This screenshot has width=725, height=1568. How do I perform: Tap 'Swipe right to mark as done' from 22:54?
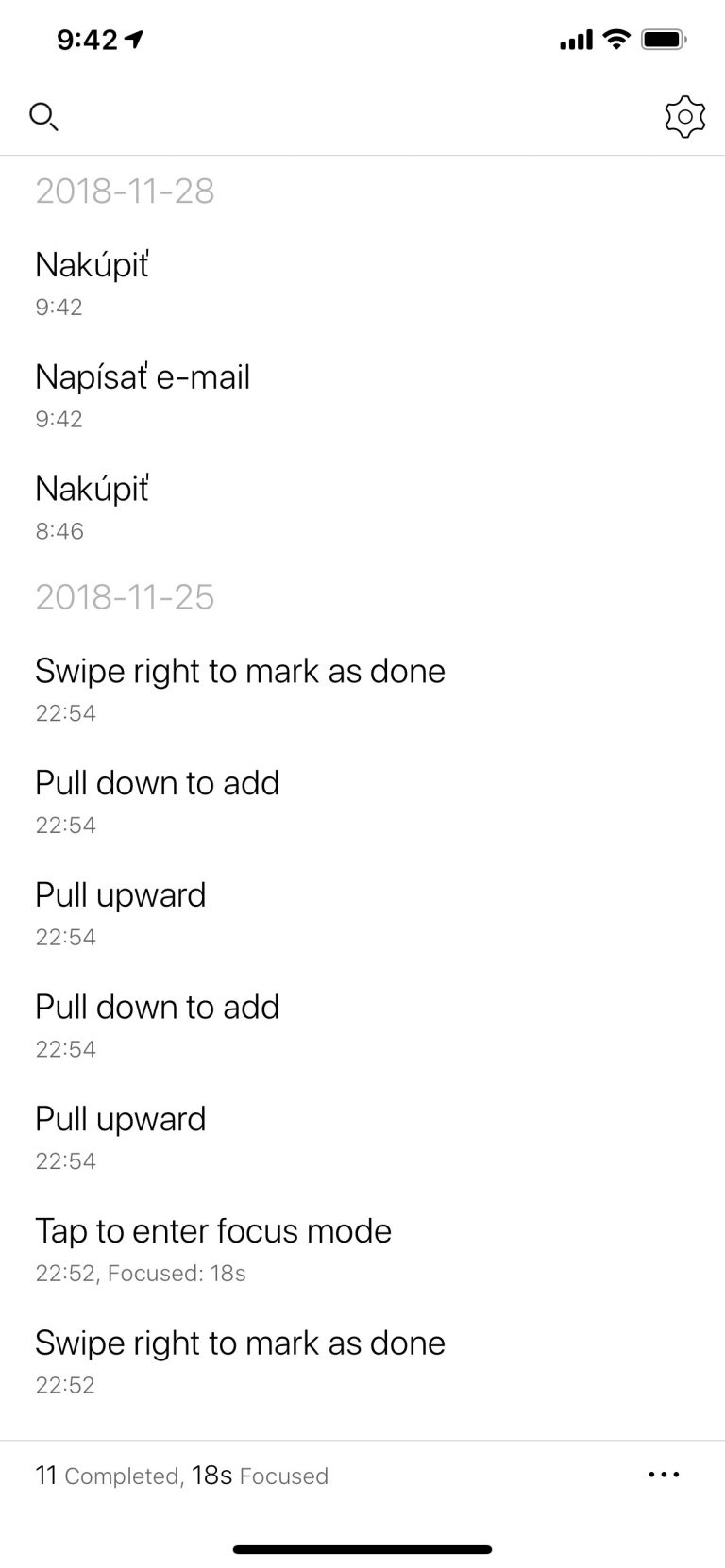click(362, 689)
